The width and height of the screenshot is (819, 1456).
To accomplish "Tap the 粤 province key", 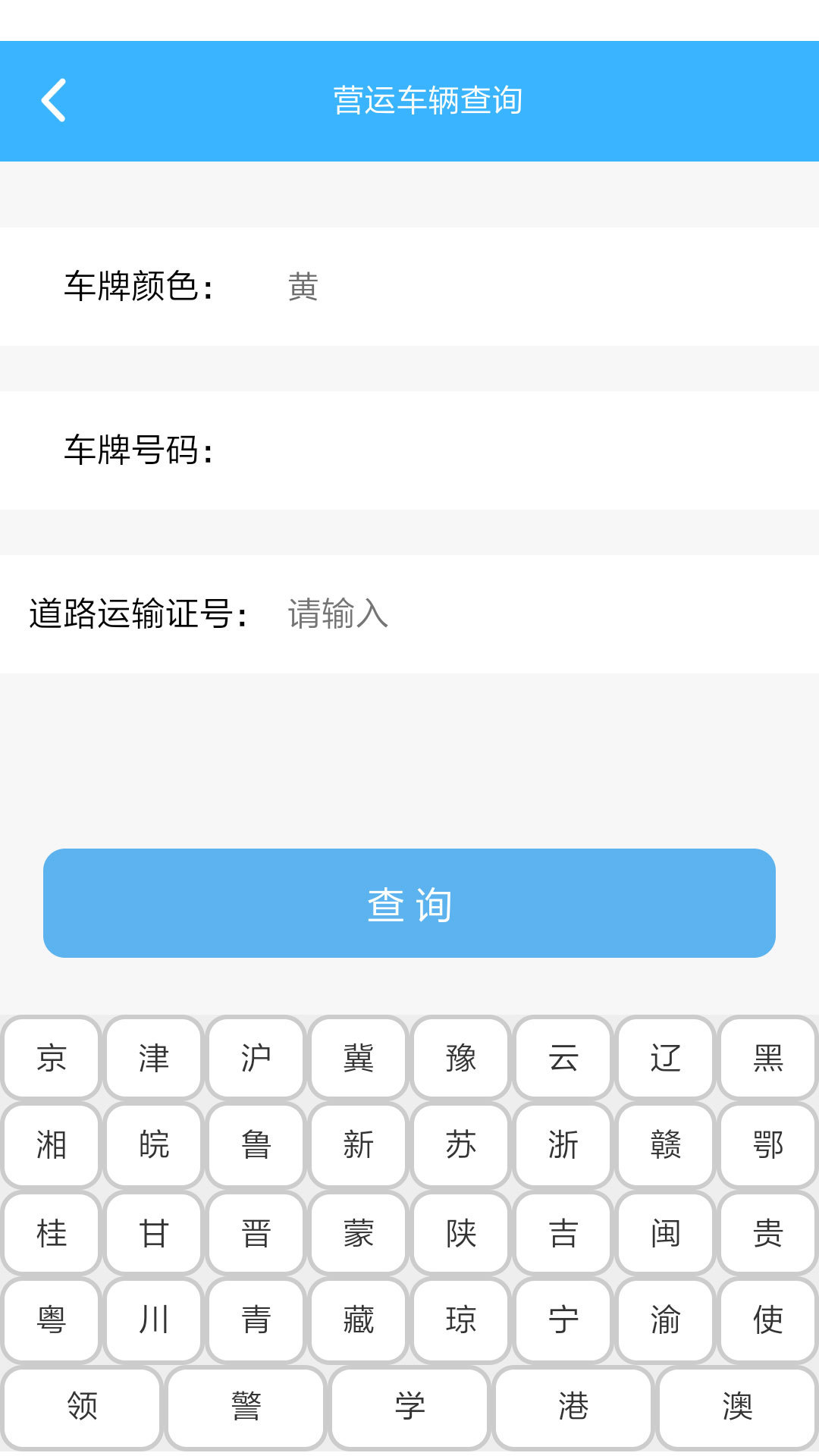I will [52, 1320].
